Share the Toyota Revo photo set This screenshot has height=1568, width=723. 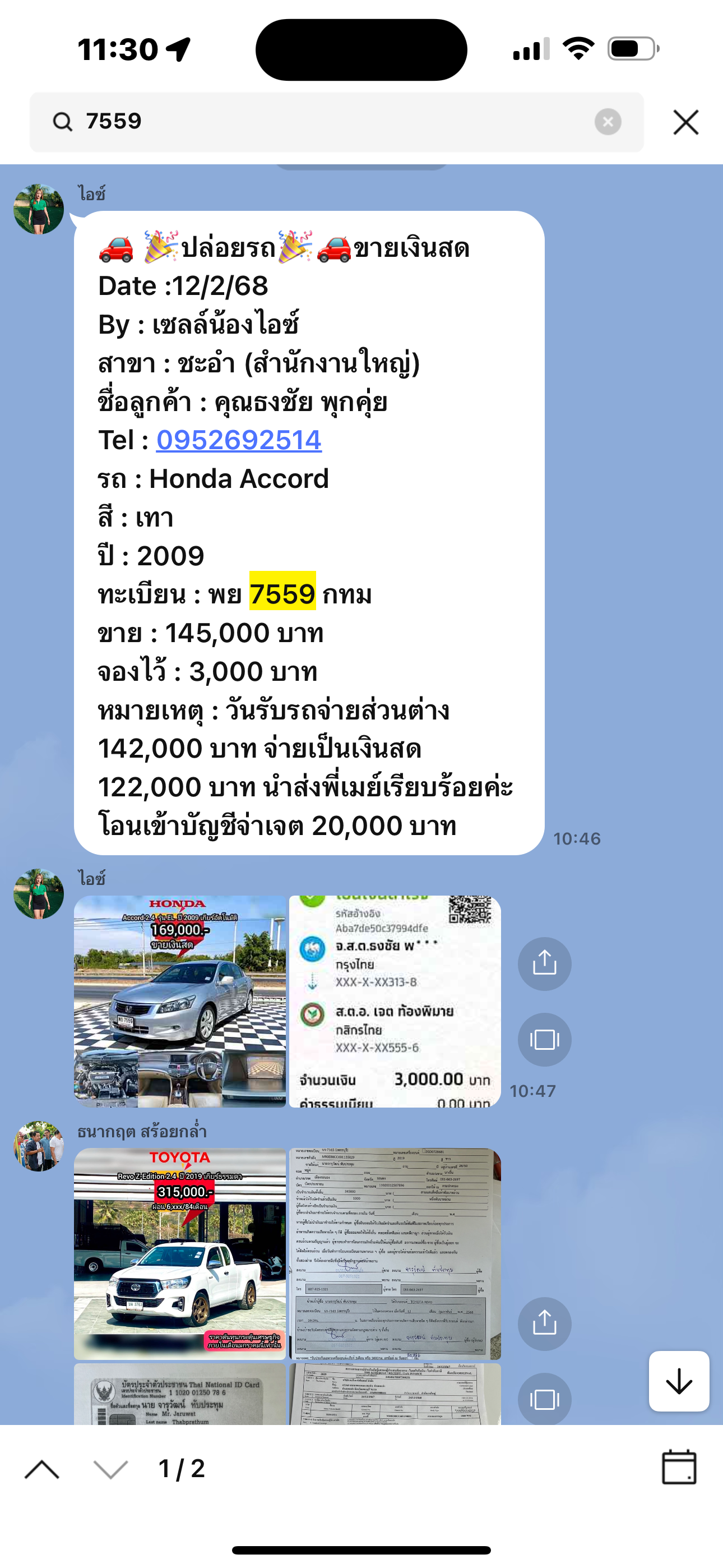pos(544,1323)
